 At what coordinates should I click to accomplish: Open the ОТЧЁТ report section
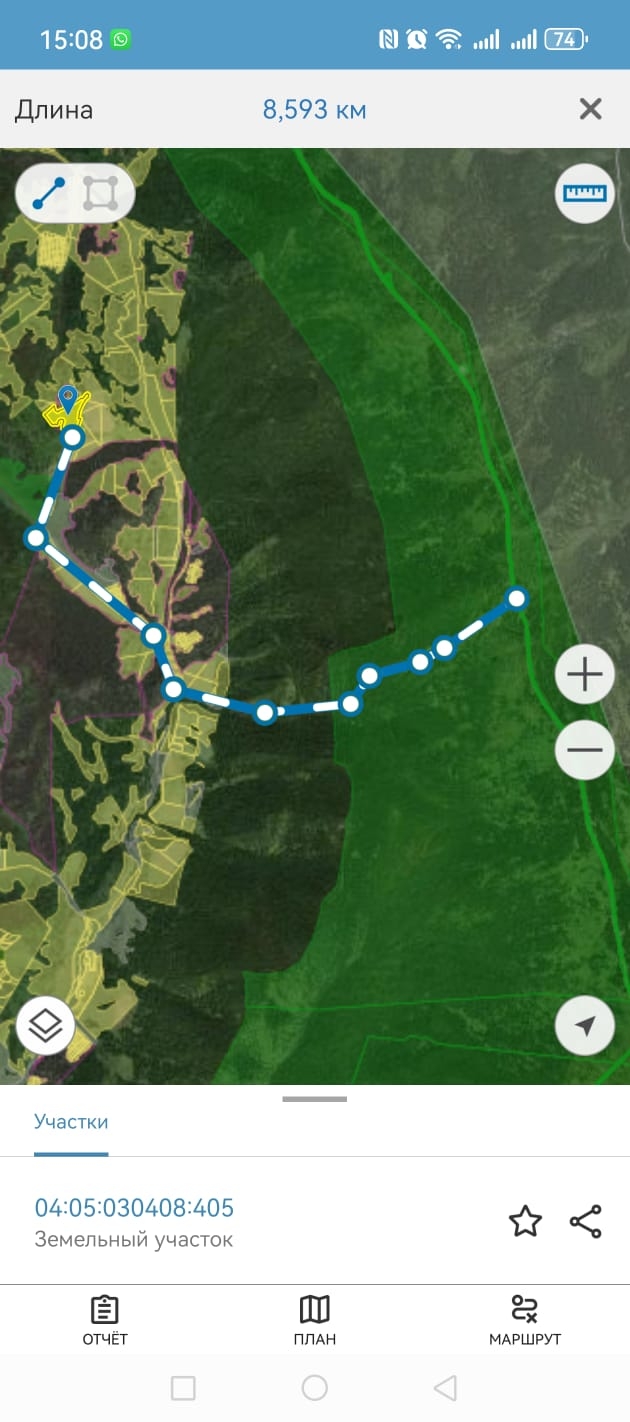[105, 1320]
